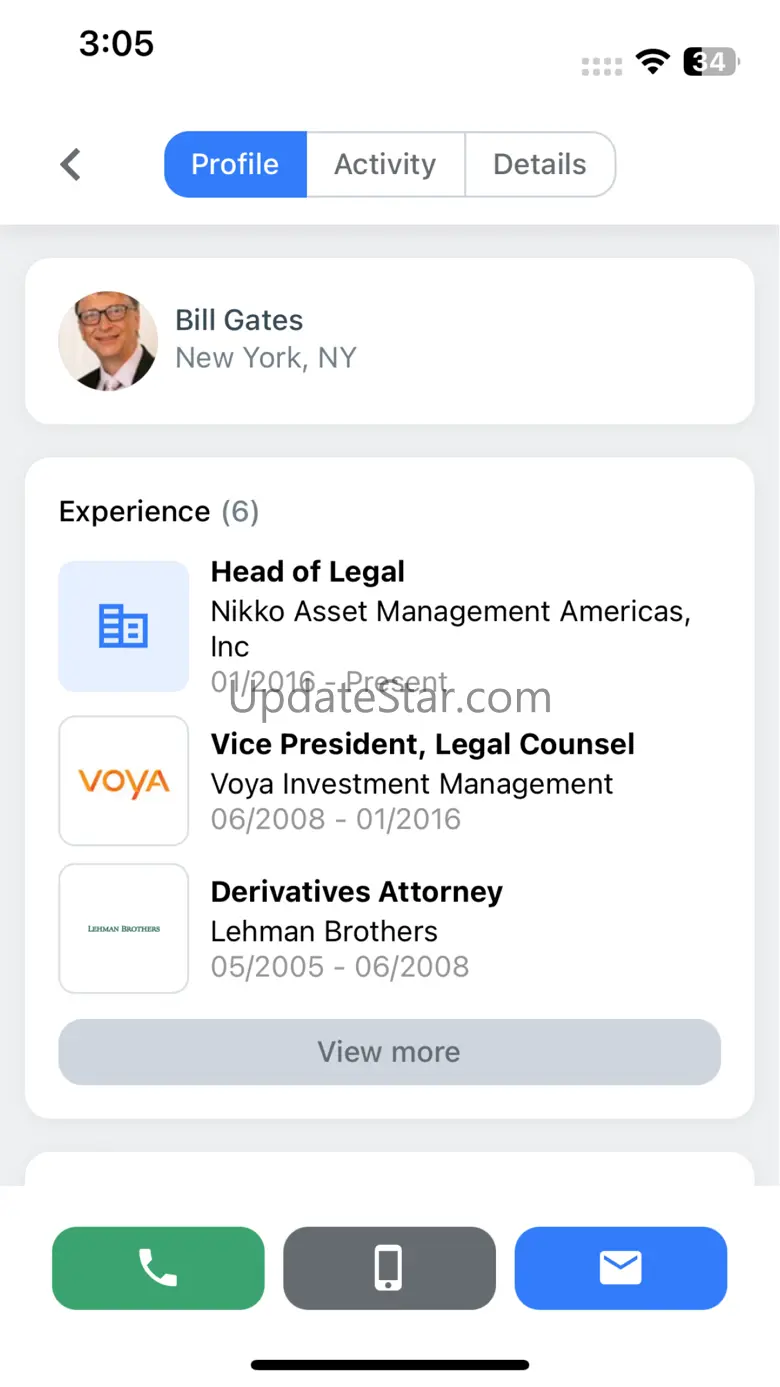780x1387 pixels.
Task: Dial the mobile number with the gray button
Action: pos(389,1268)
